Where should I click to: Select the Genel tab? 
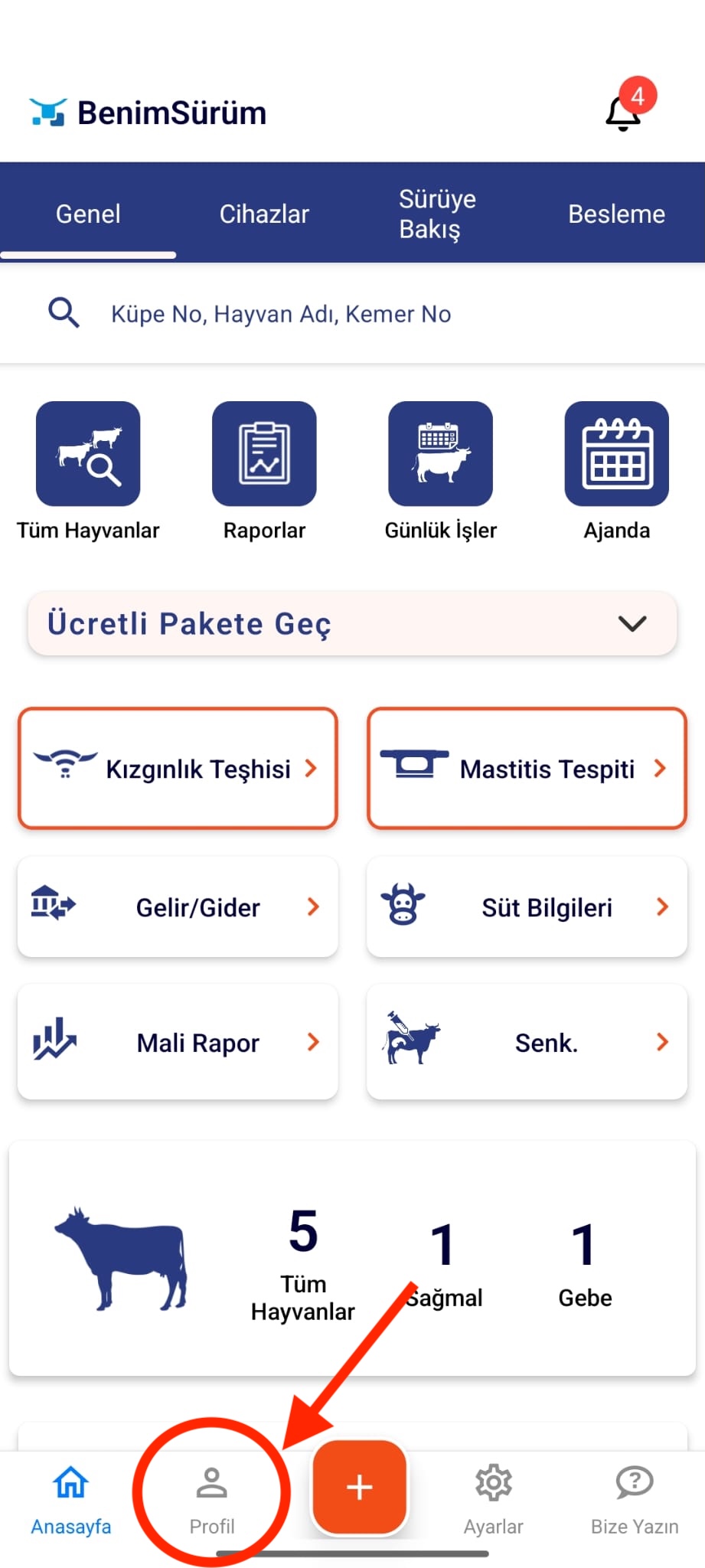[88, 214]
